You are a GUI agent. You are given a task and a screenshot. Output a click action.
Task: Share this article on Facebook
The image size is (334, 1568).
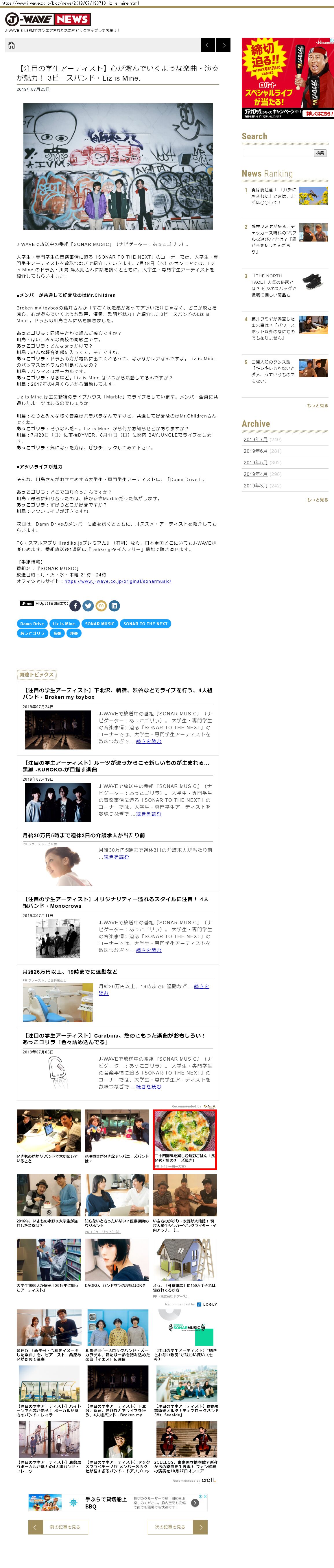pos(75,606)
